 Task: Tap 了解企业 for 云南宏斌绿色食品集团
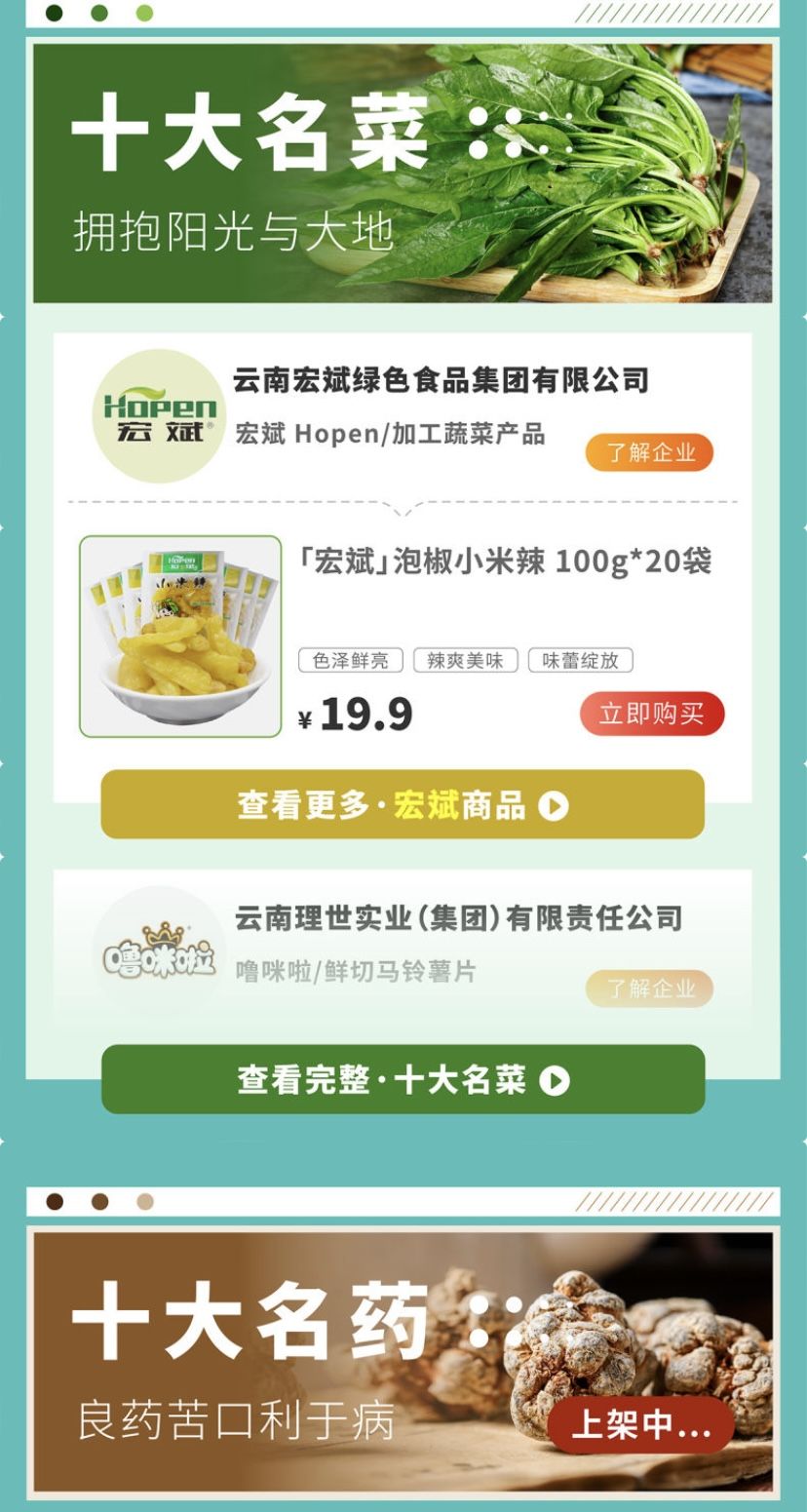649,452
